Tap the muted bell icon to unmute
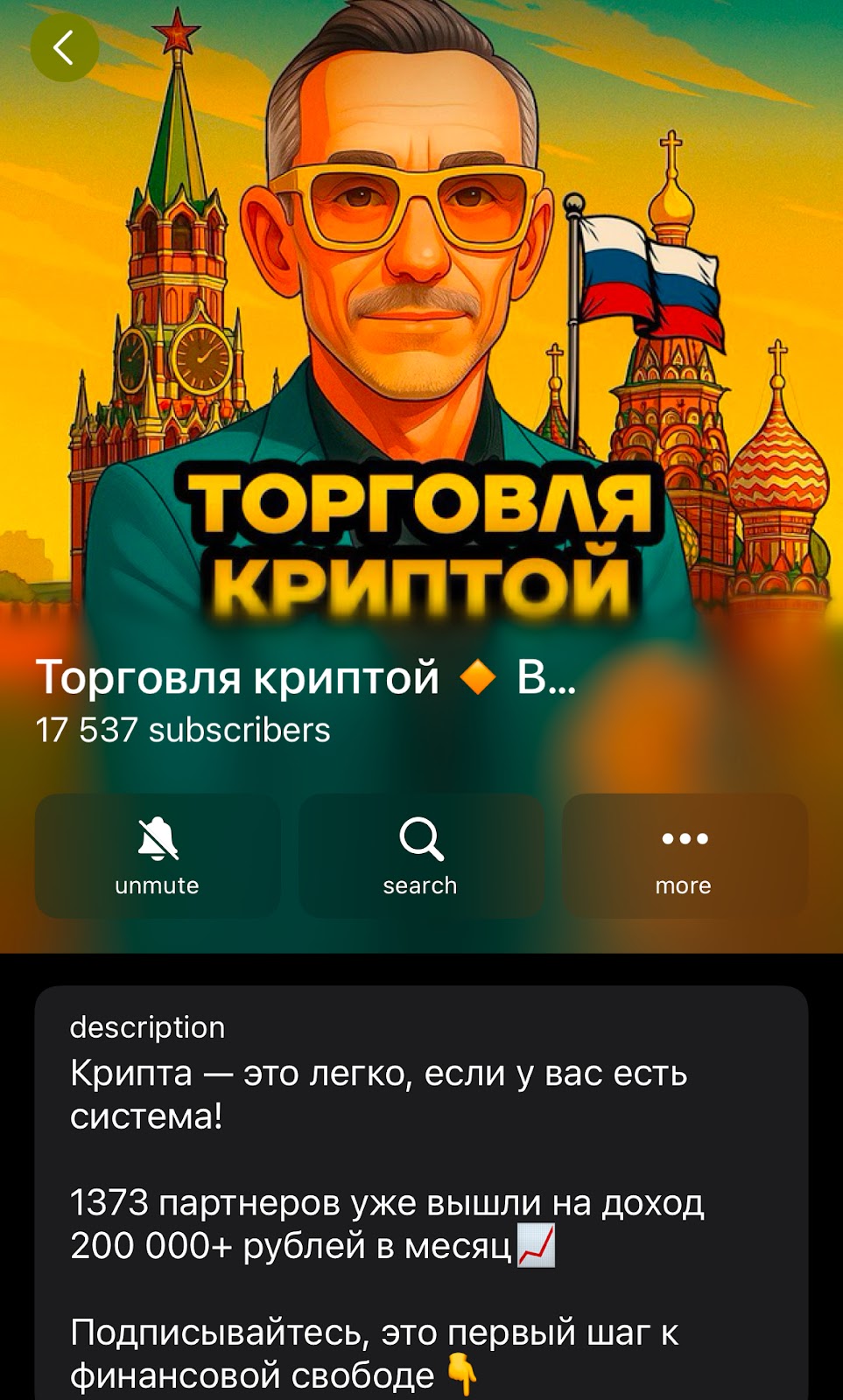 click(158, 840)
